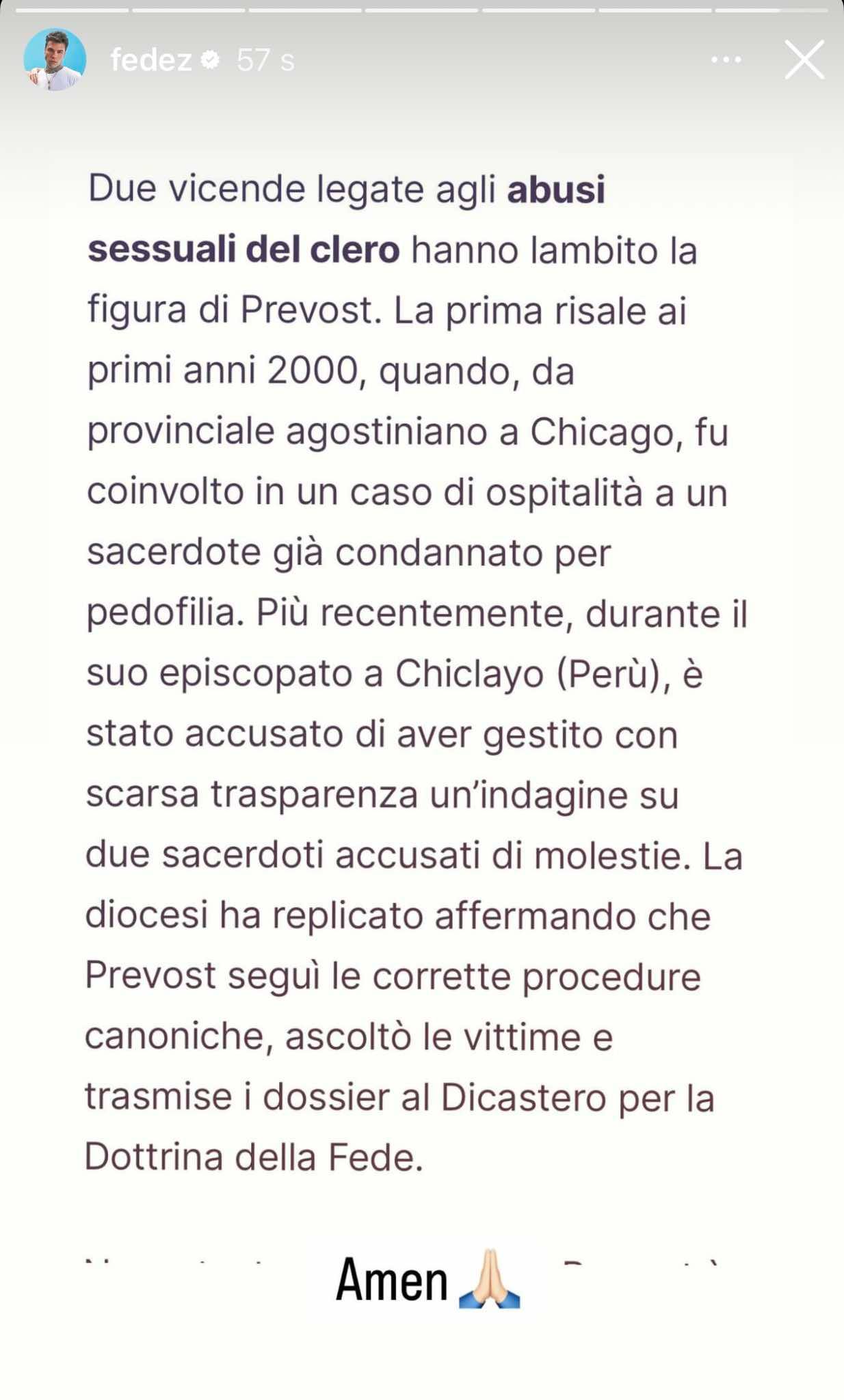Tap the fedez username
Image resolution: width=844 pixels, height=1400 pixels.
coord(151,60)
